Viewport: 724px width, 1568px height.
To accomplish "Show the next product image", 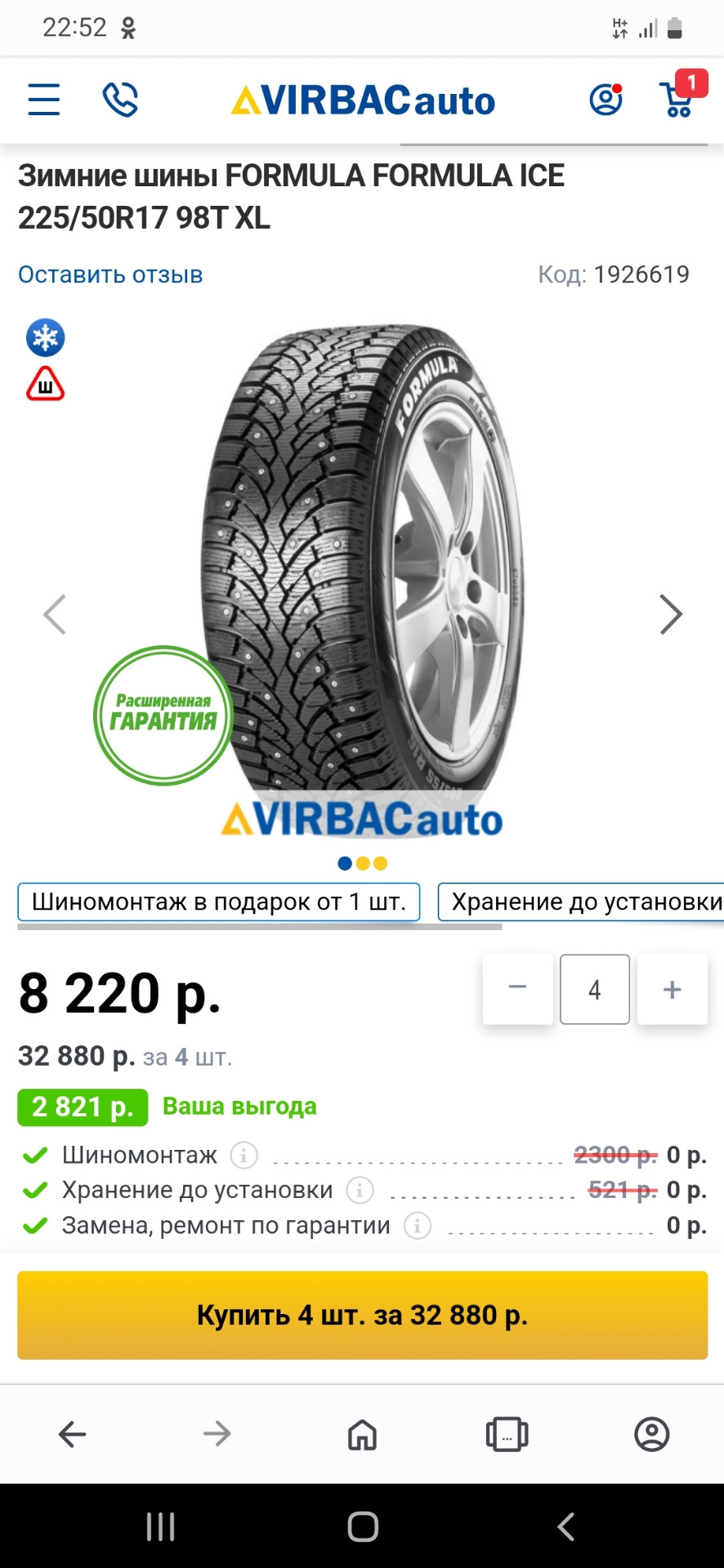I will click(x=670, y=614).
